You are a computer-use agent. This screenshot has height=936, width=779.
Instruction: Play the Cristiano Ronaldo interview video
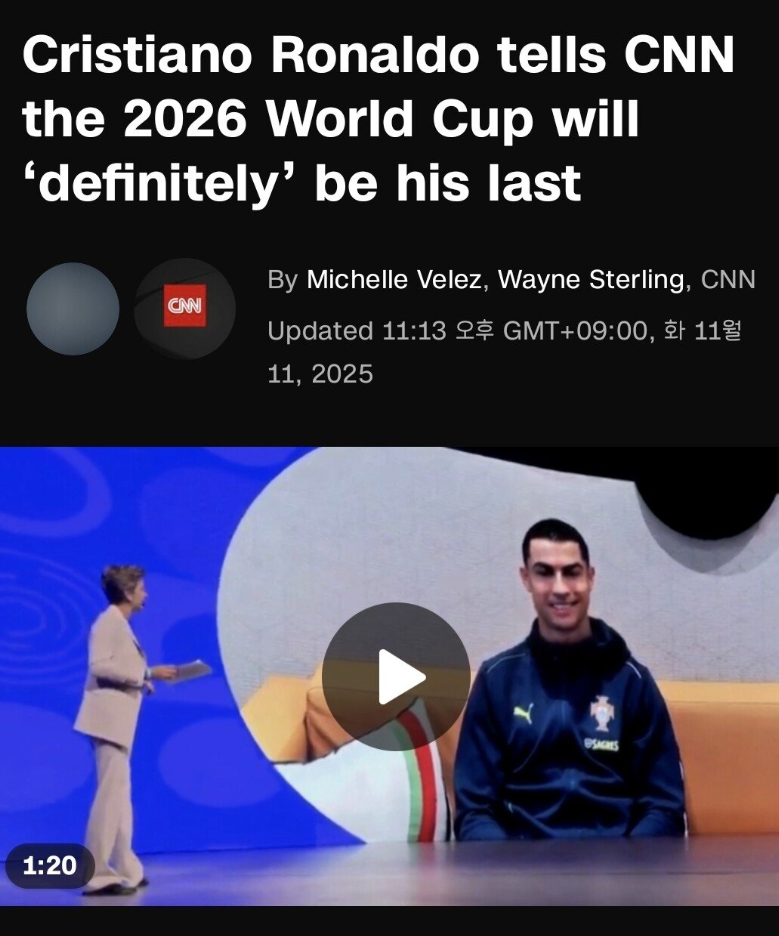[x=396, y=676]
